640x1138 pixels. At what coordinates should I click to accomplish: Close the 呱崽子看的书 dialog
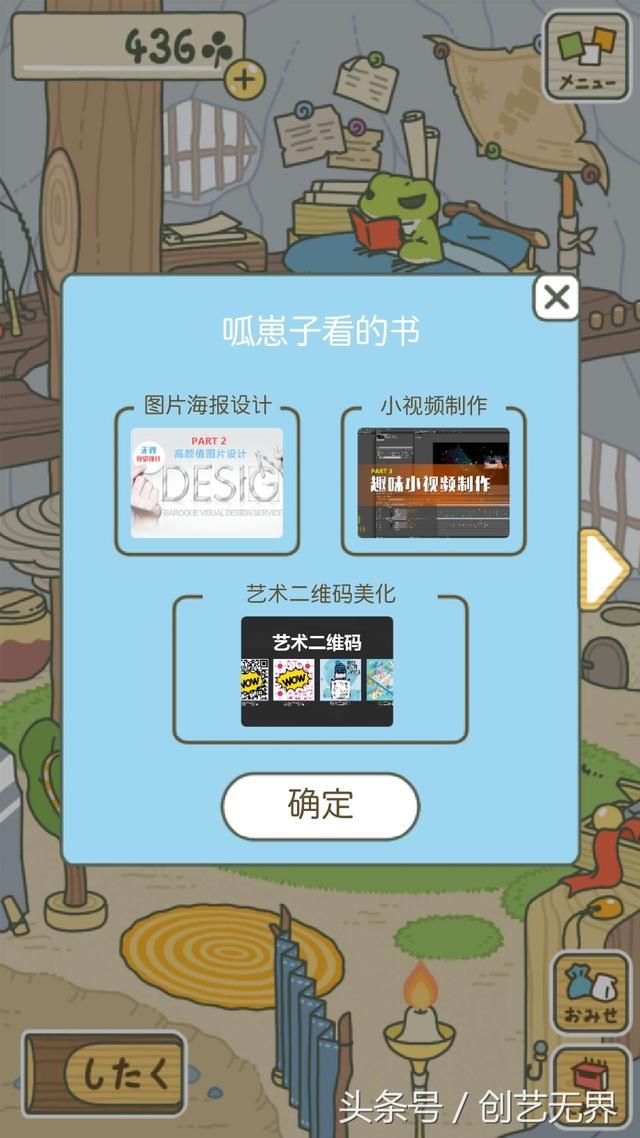(x=556, y=297)
